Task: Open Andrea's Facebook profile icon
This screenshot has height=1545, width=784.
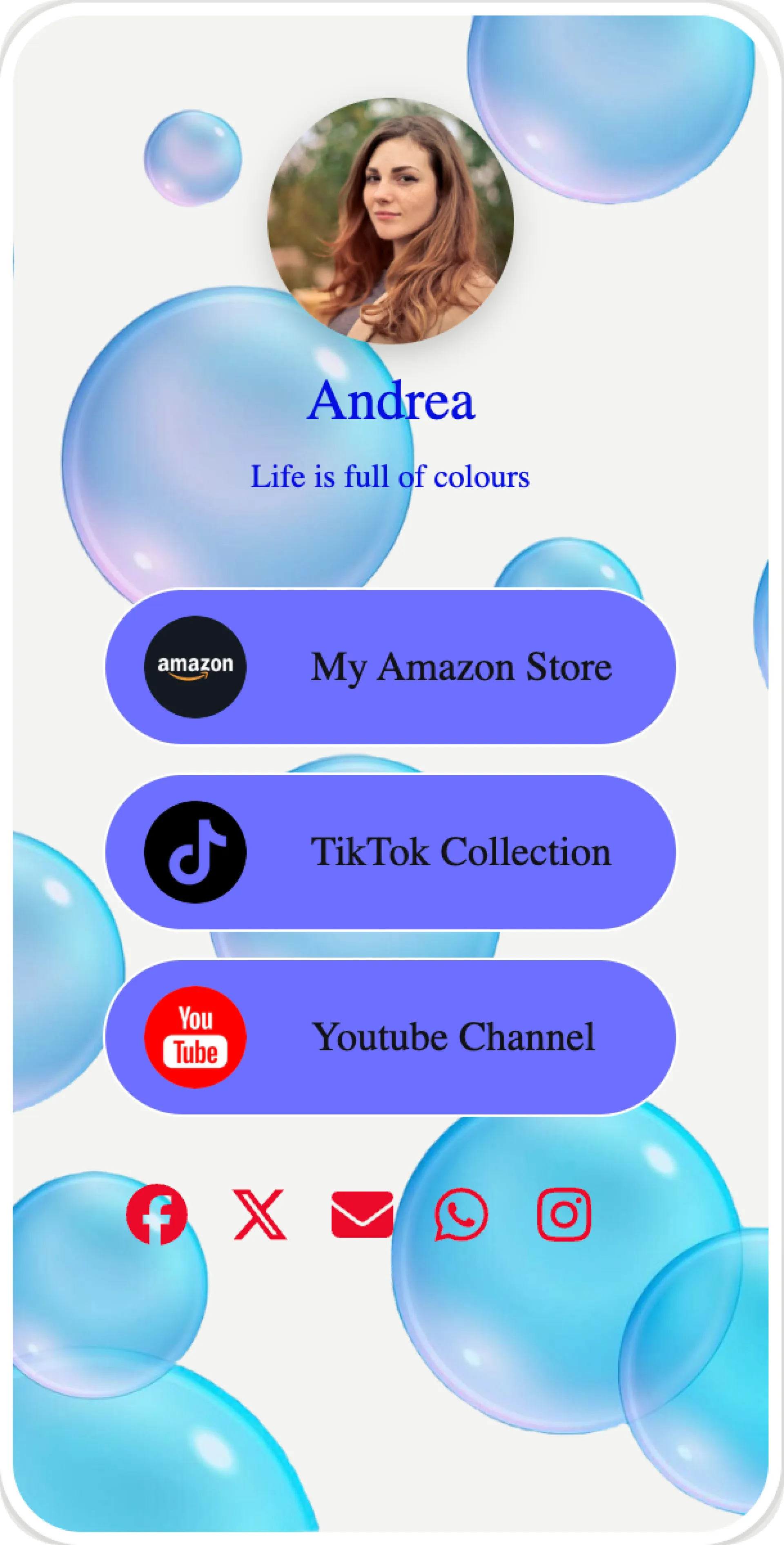Action: (156, 1215)
